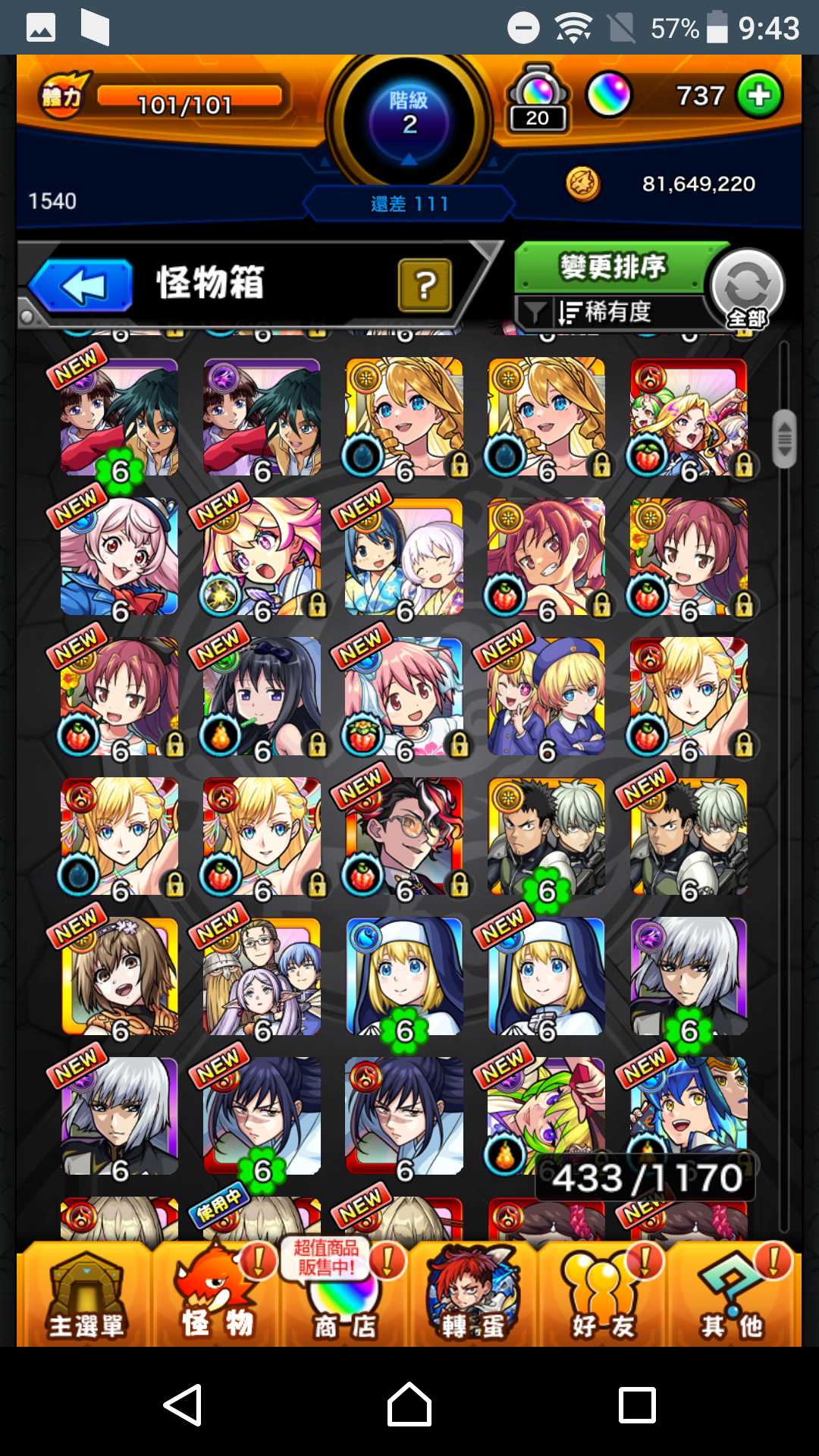The width and height of the screenshot is (819, 1456).
Task: Open the 稀有度 filter option
Action: 607,312
